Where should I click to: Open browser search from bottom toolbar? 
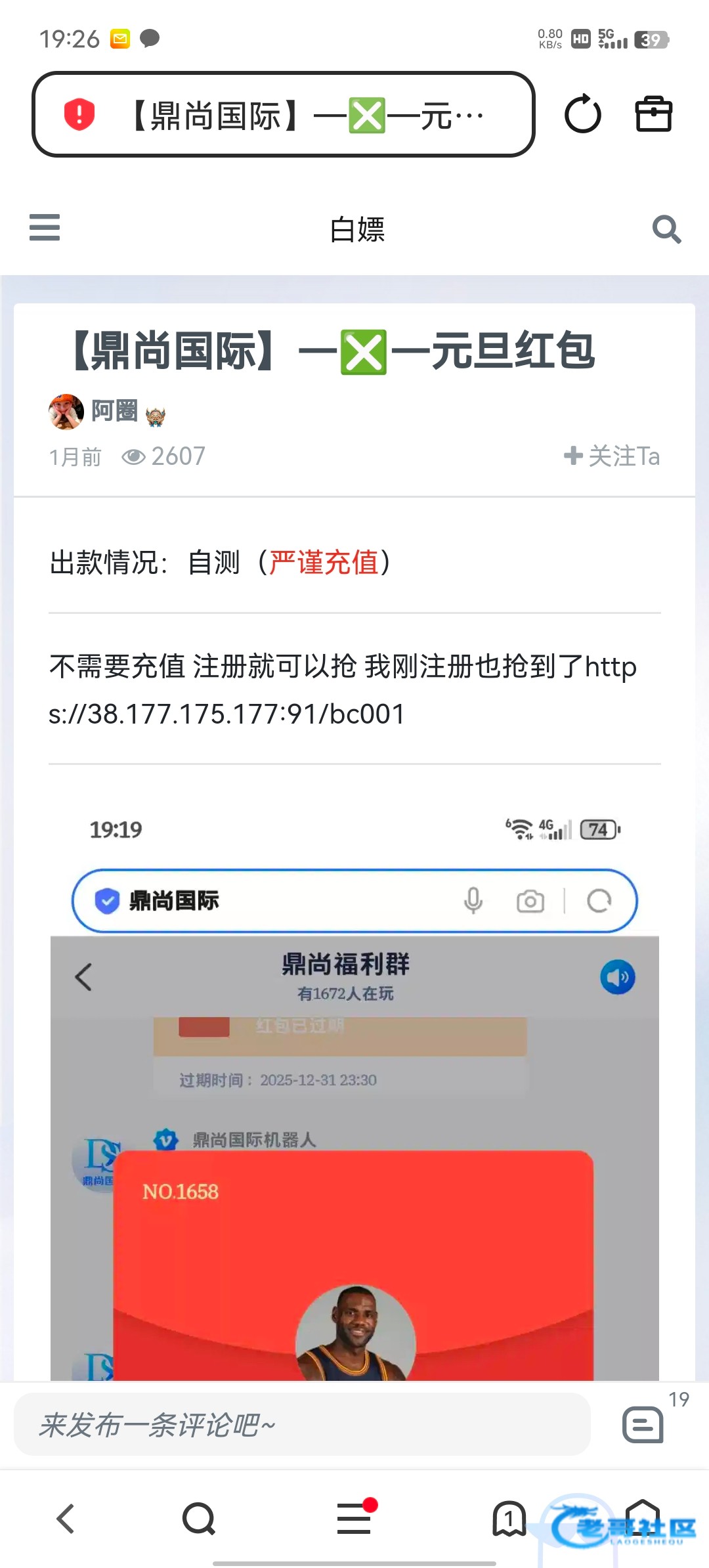click(x=198, y=1519)
